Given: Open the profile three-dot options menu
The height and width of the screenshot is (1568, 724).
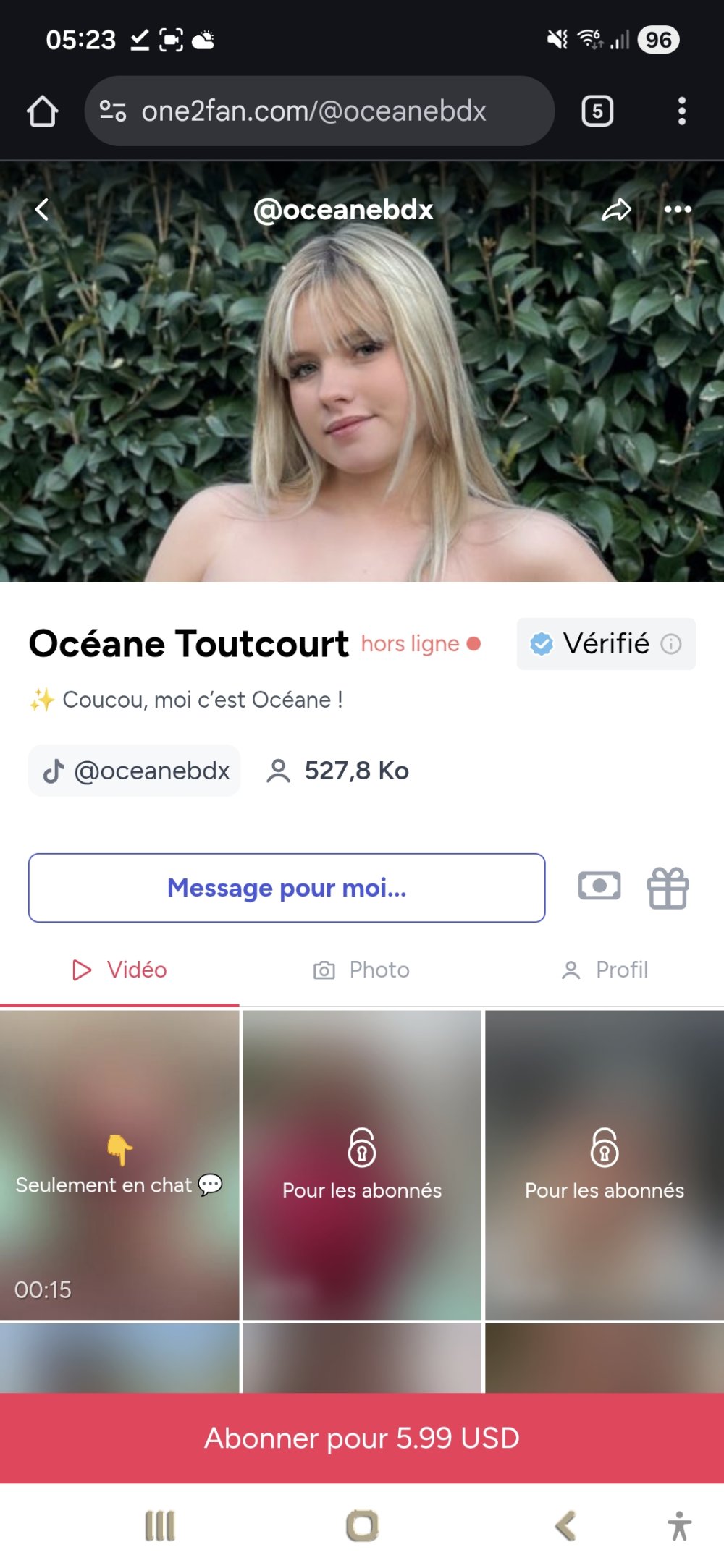Looking at the screenshot, I should coord(678,210).
